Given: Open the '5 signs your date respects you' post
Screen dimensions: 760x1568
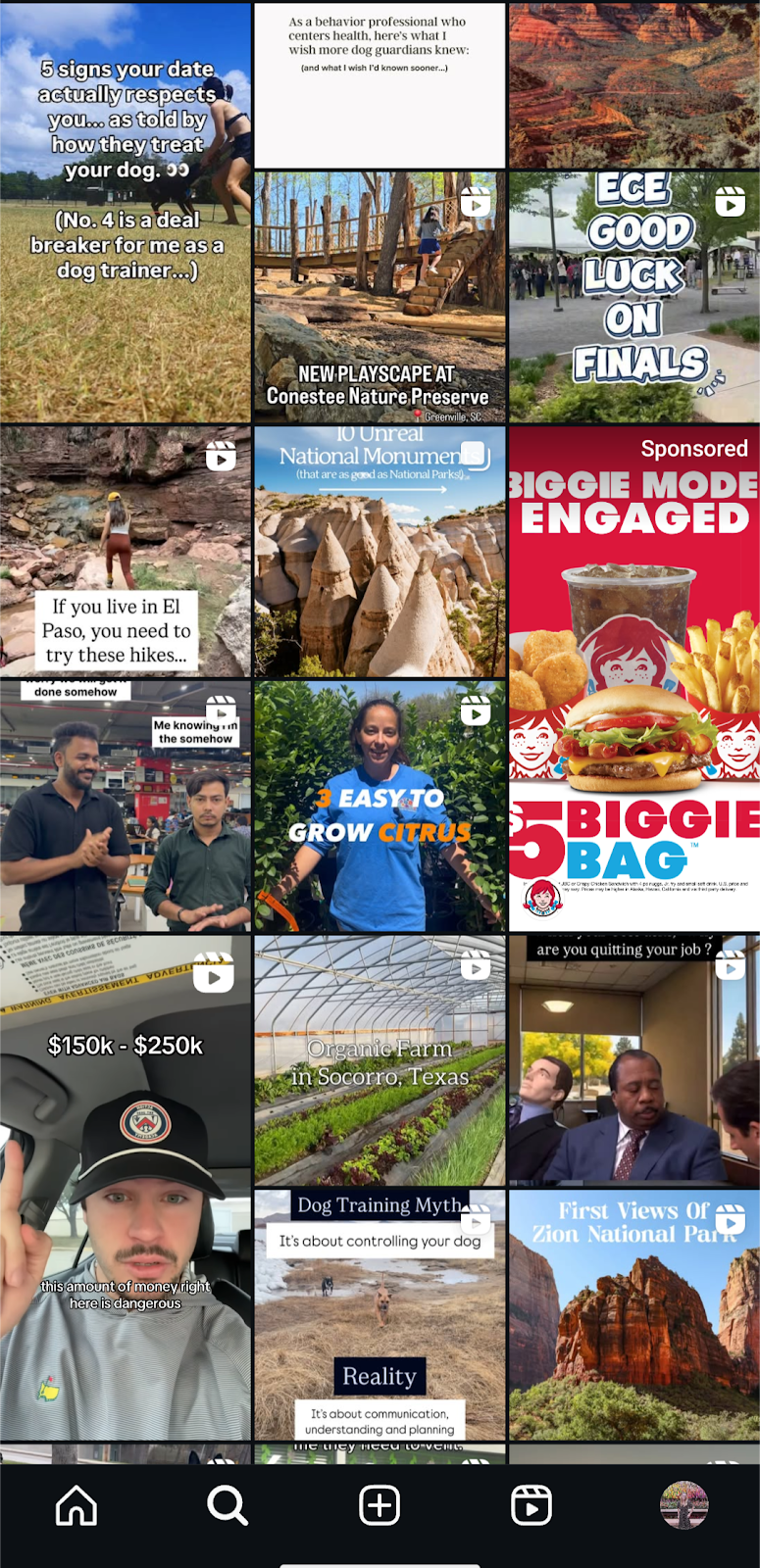Looking at the screenshot, I should [x=125, y=211].
